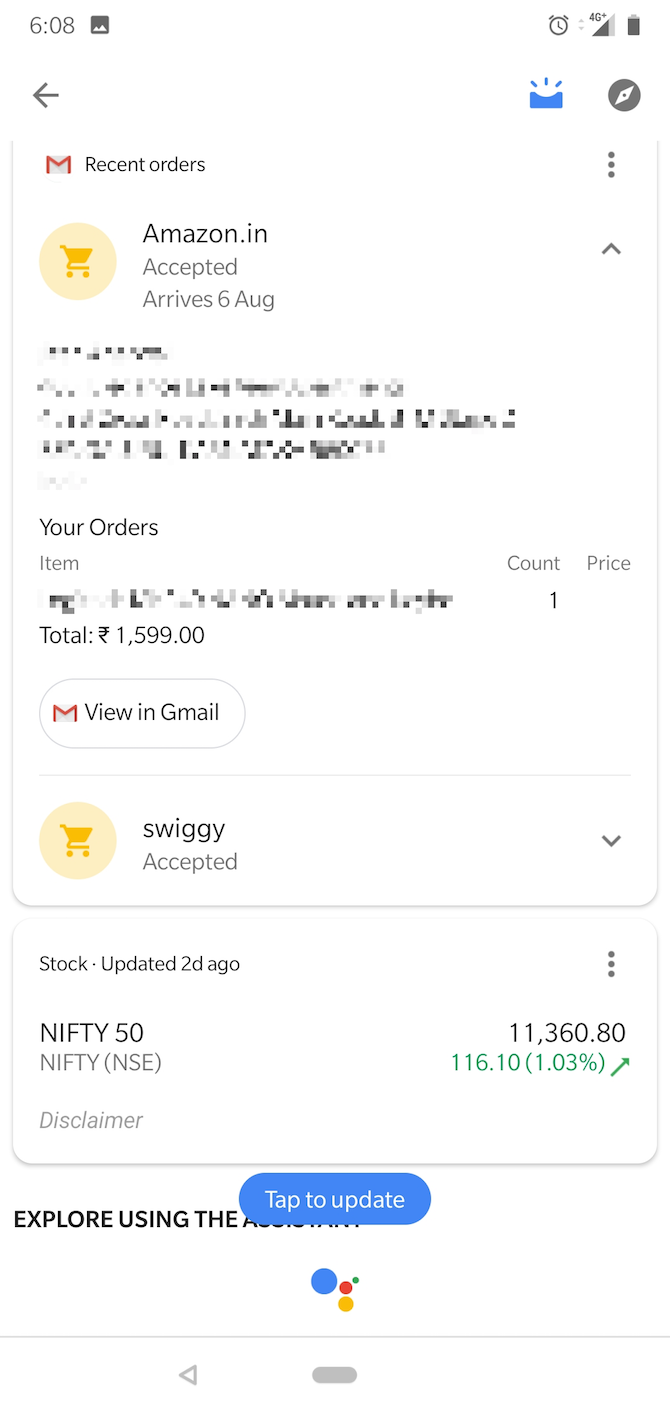Expand the swiggy order details
Screen dimensions: 670x1414
(611, 841)
